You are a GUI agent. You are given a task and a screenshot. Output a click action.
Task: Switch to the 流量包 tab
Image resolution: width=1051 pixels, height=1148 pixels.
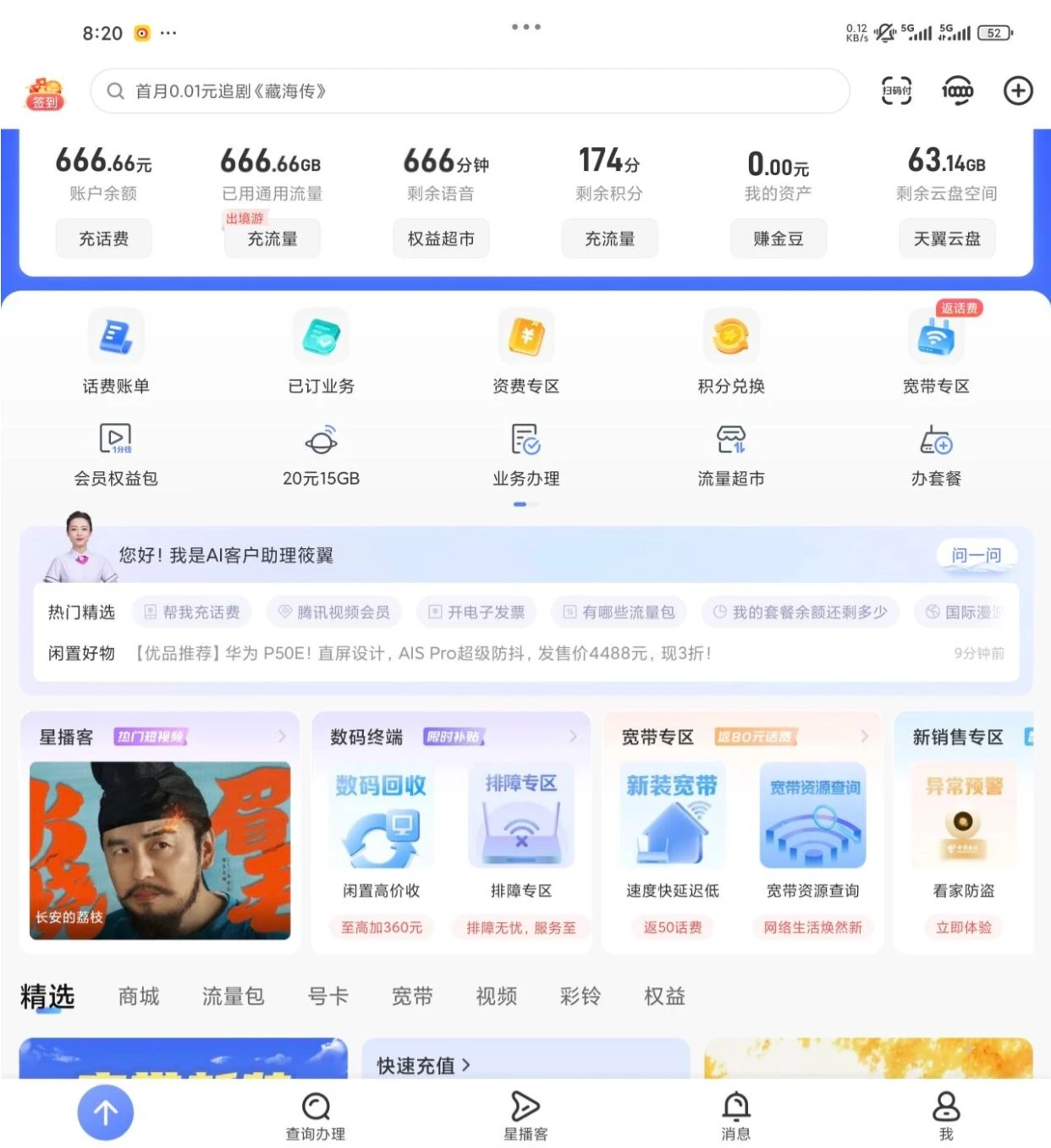point(233,997)
